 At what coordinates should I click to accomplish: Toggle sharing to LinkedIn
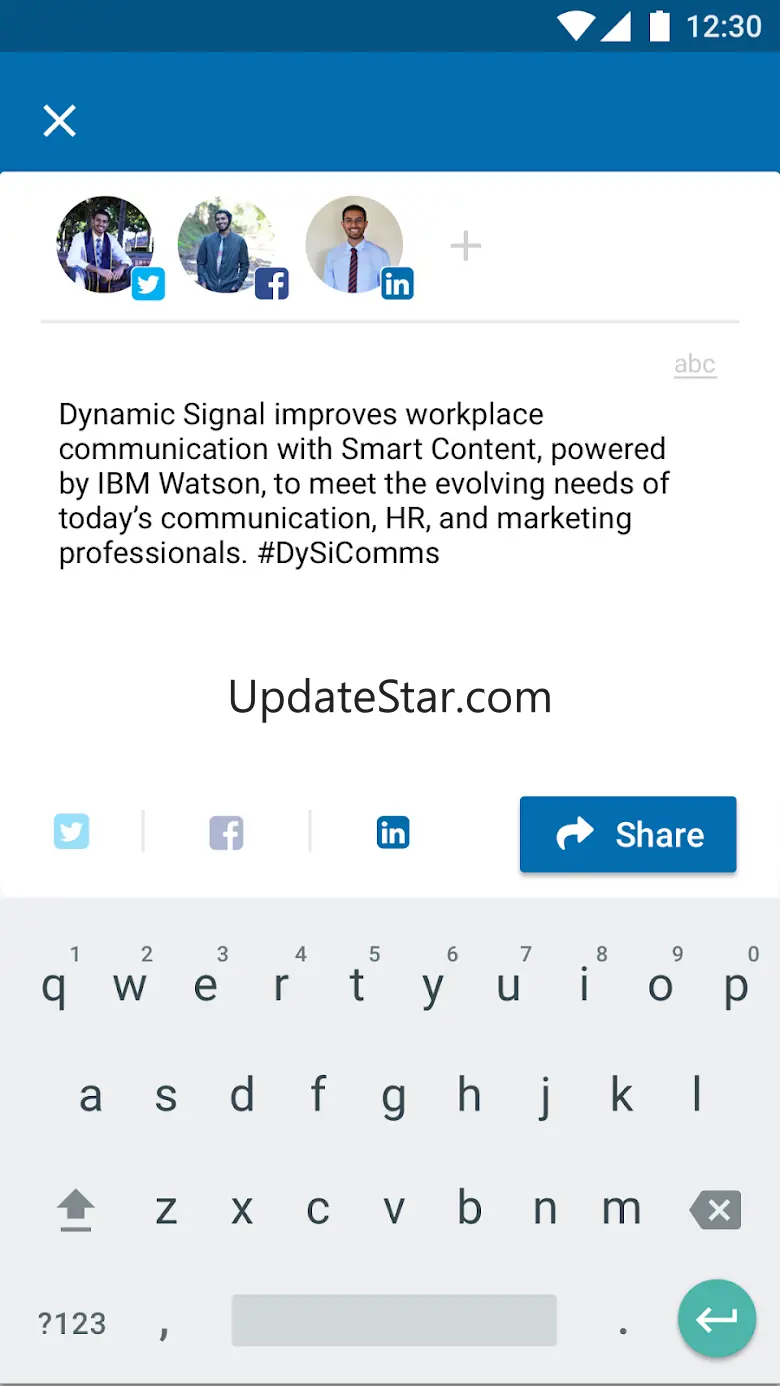click(x=393, y=832)
